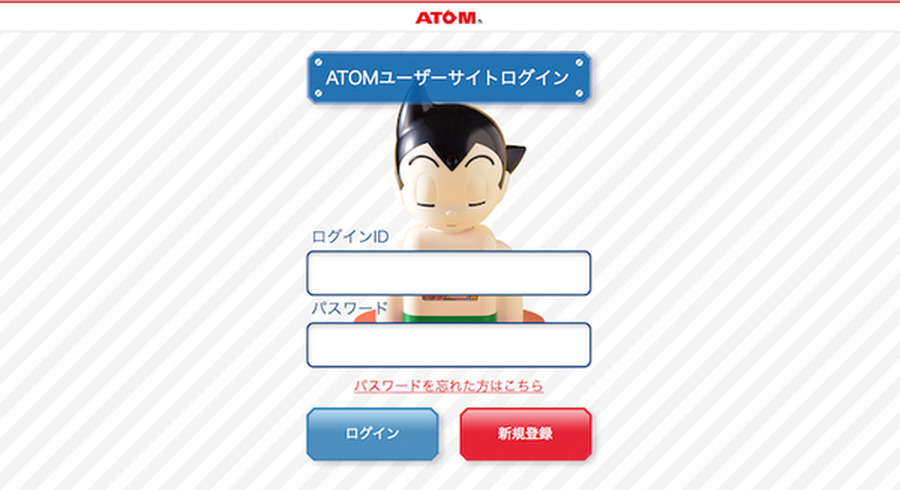Tap the ログインID input field
The width and height of the screenshot is (900, 490).
448,273
